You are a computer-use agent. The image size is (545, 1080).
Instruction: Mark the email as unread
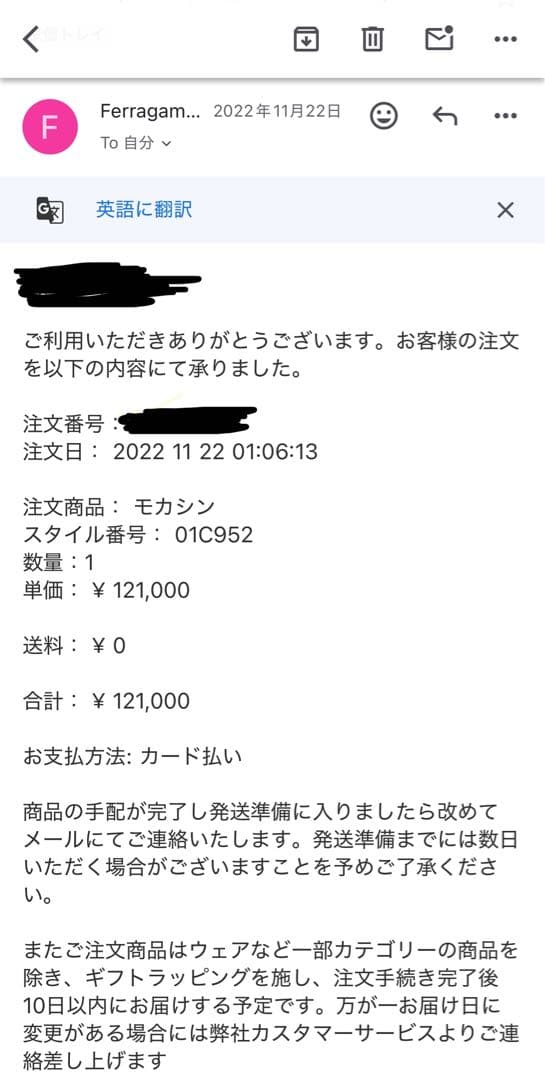click(439, 39)
